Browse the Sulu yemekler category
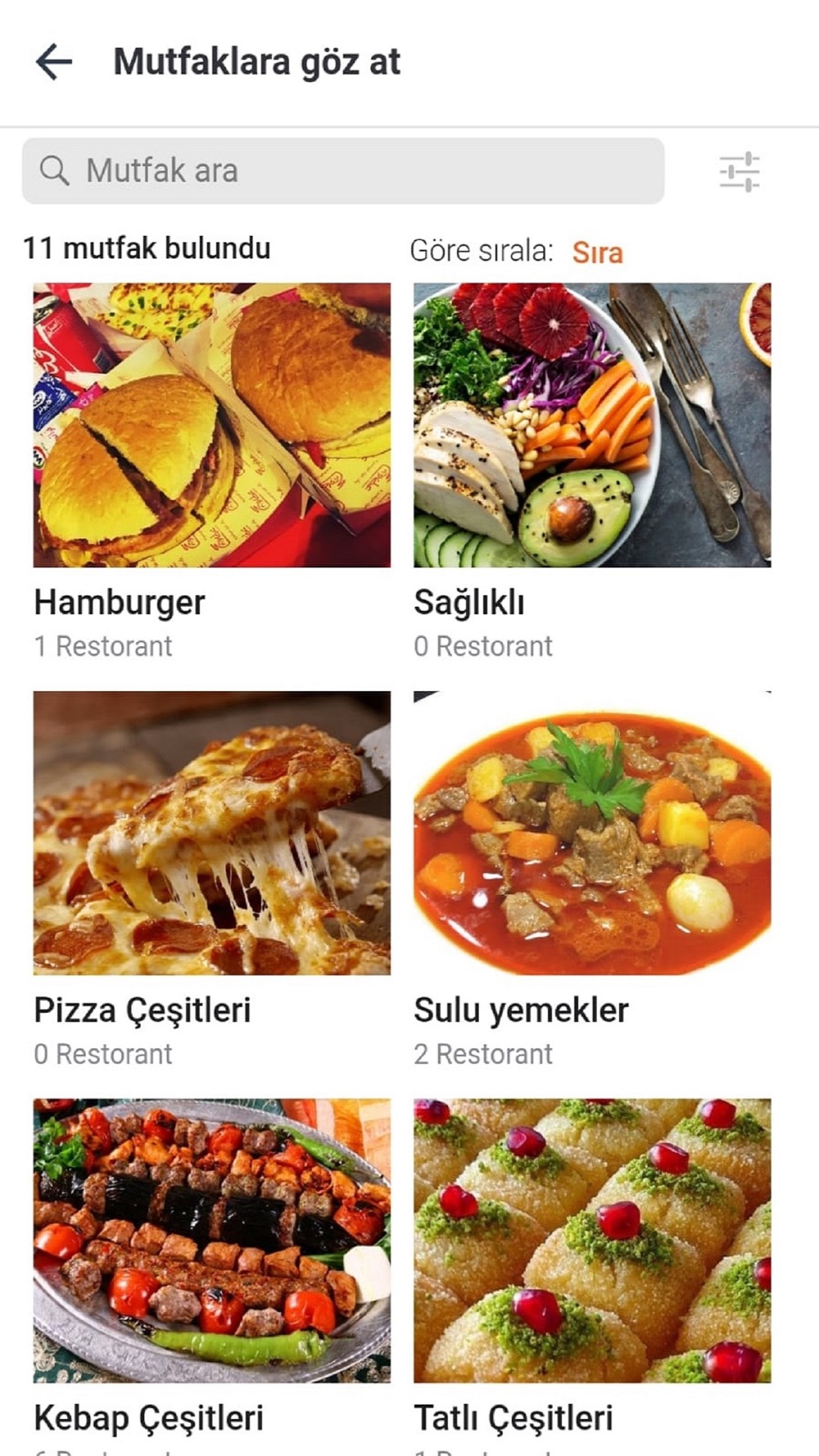The height and width of the screenshot is (1456, 819). pos(592,833)
